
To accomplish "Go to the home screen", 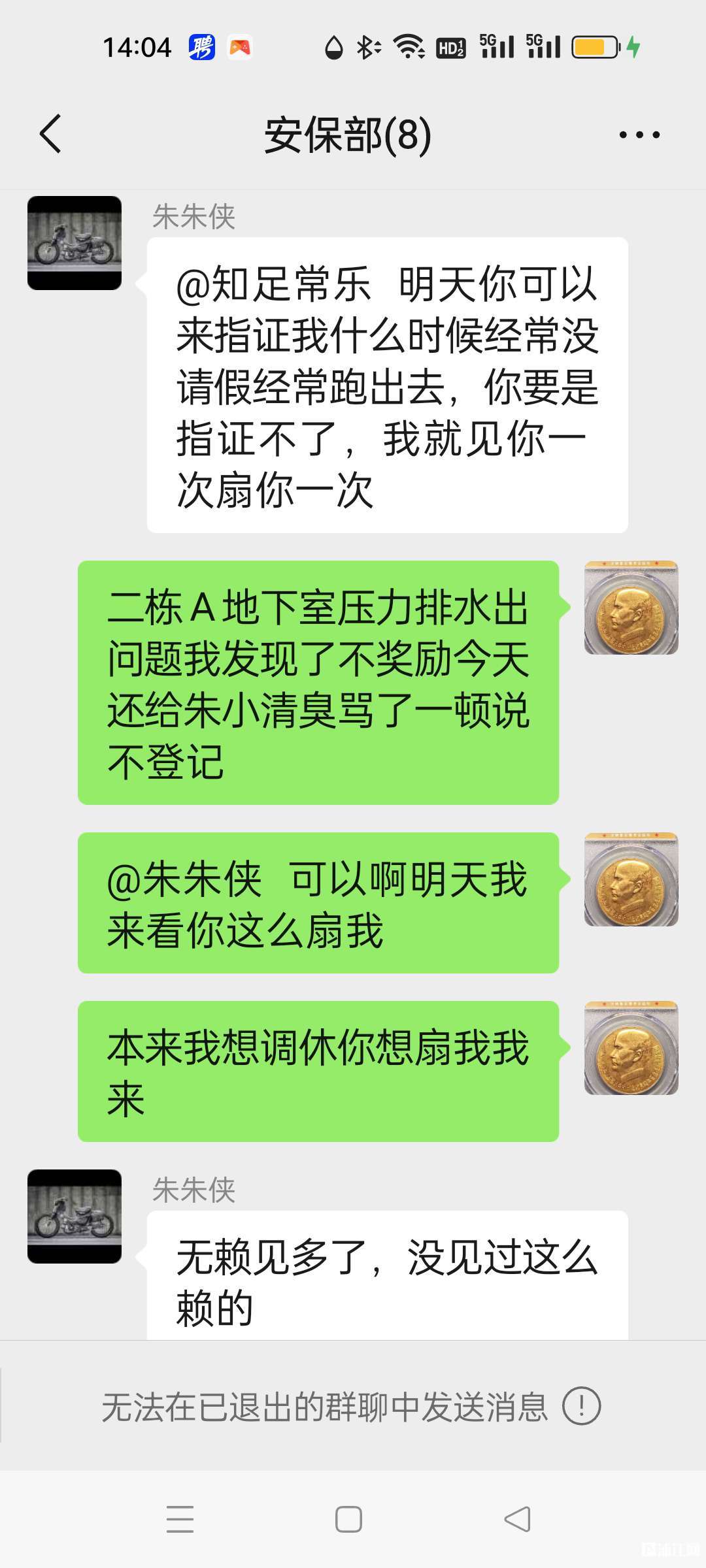I will point(348,1518).
